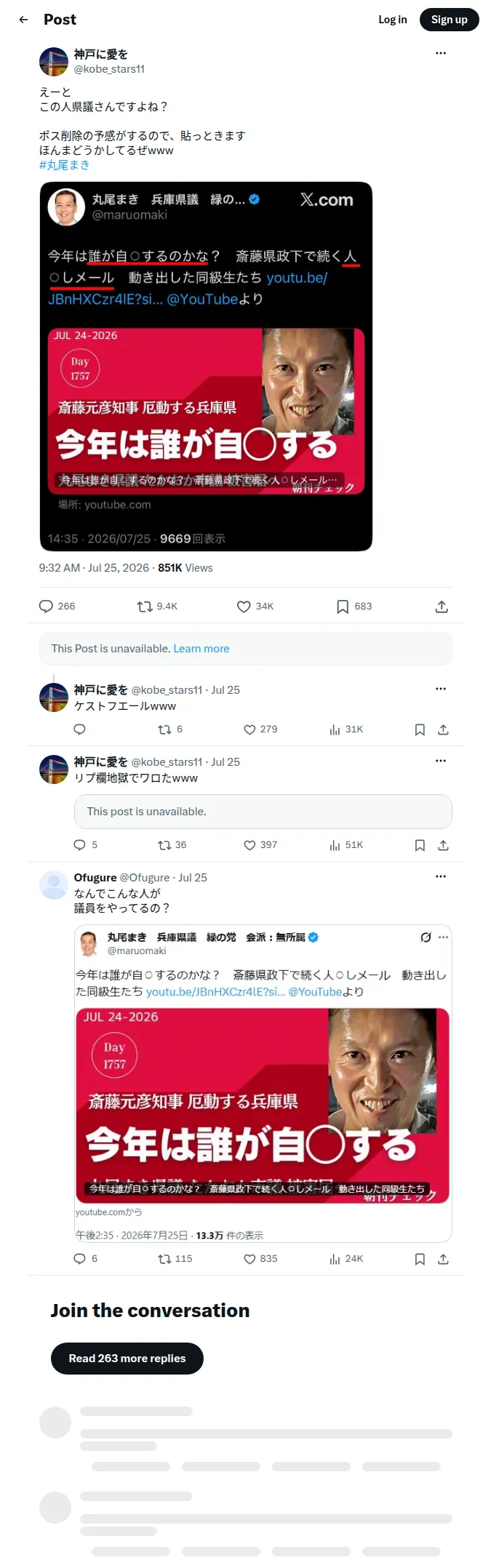Open Learn more about the unavailable post
The image size is (491, 1568).
[201, 649]
